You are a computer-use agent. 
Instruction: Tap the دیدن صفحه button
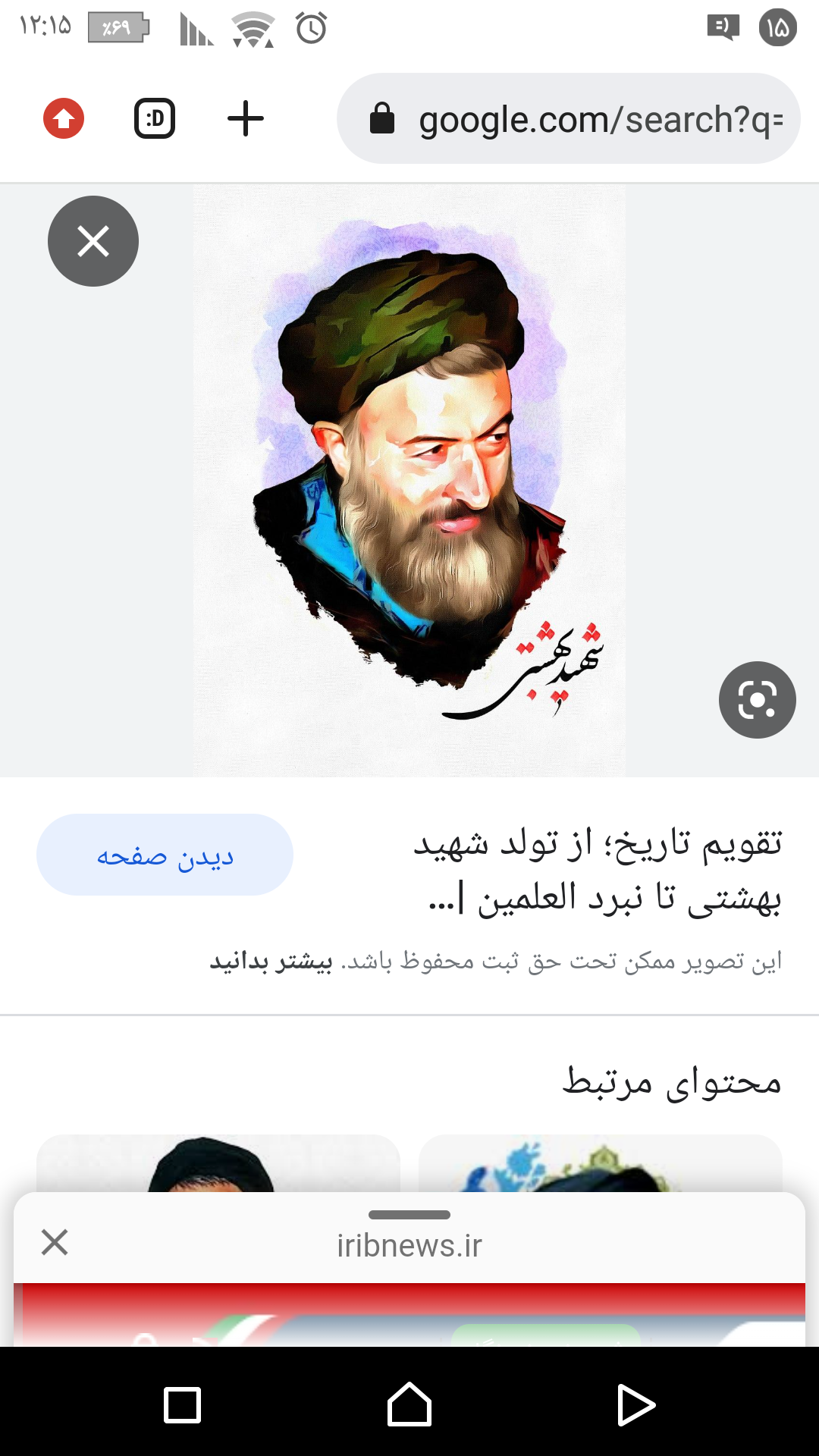click(165, 855)
